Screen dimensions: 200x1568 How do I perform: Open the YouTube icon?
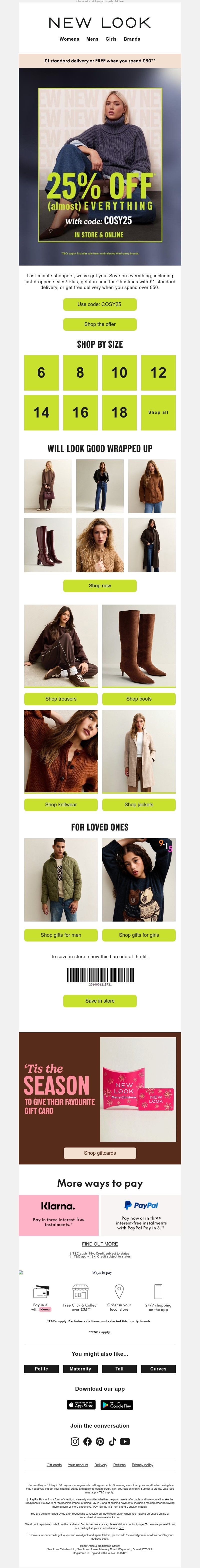(125, 1441)
